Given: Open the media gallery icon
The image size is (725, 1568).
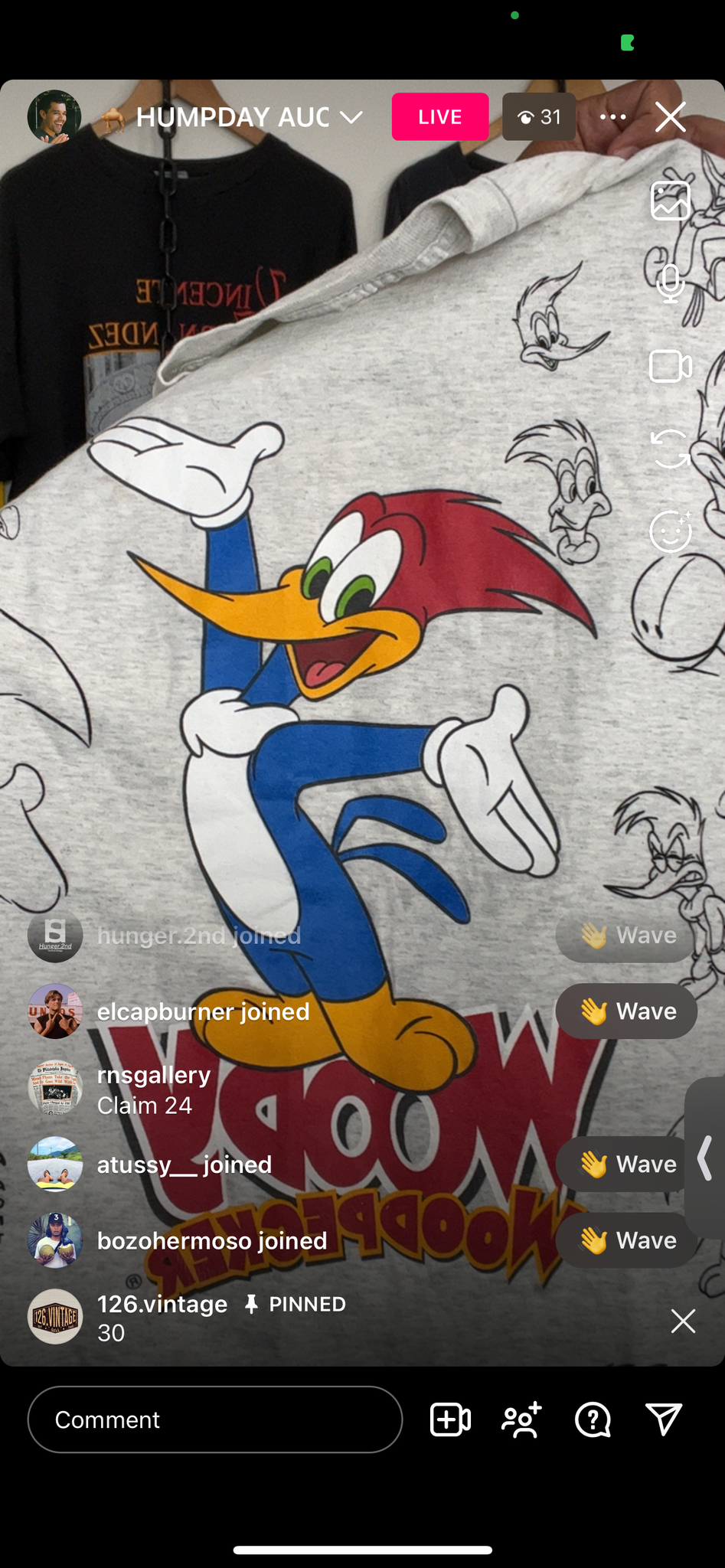Looking at the screenshot, I should pos(671,201).
